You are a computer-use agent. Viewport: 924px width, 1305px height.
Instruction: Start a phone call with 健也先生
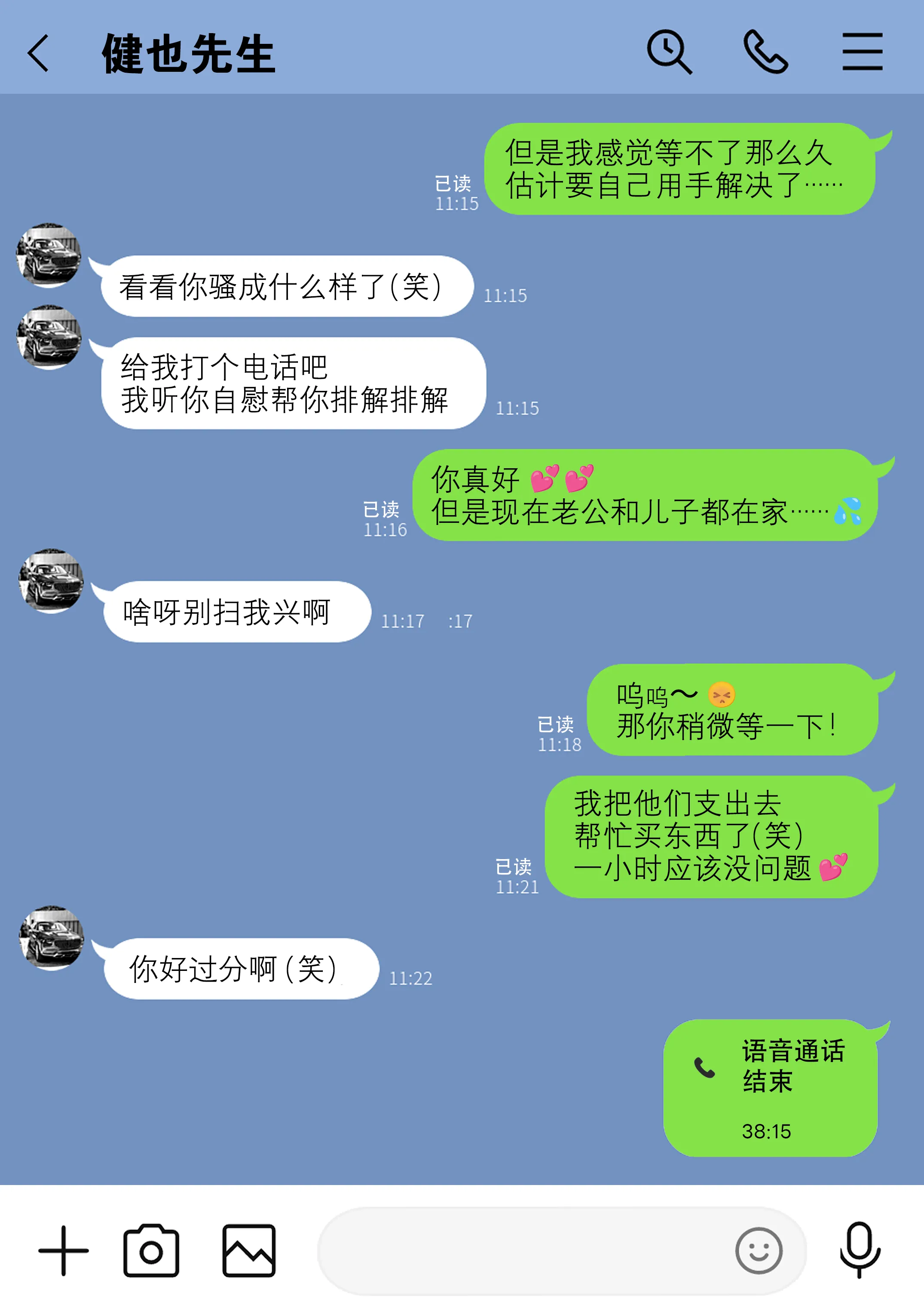pyautogui.click(x=765, y=52)
